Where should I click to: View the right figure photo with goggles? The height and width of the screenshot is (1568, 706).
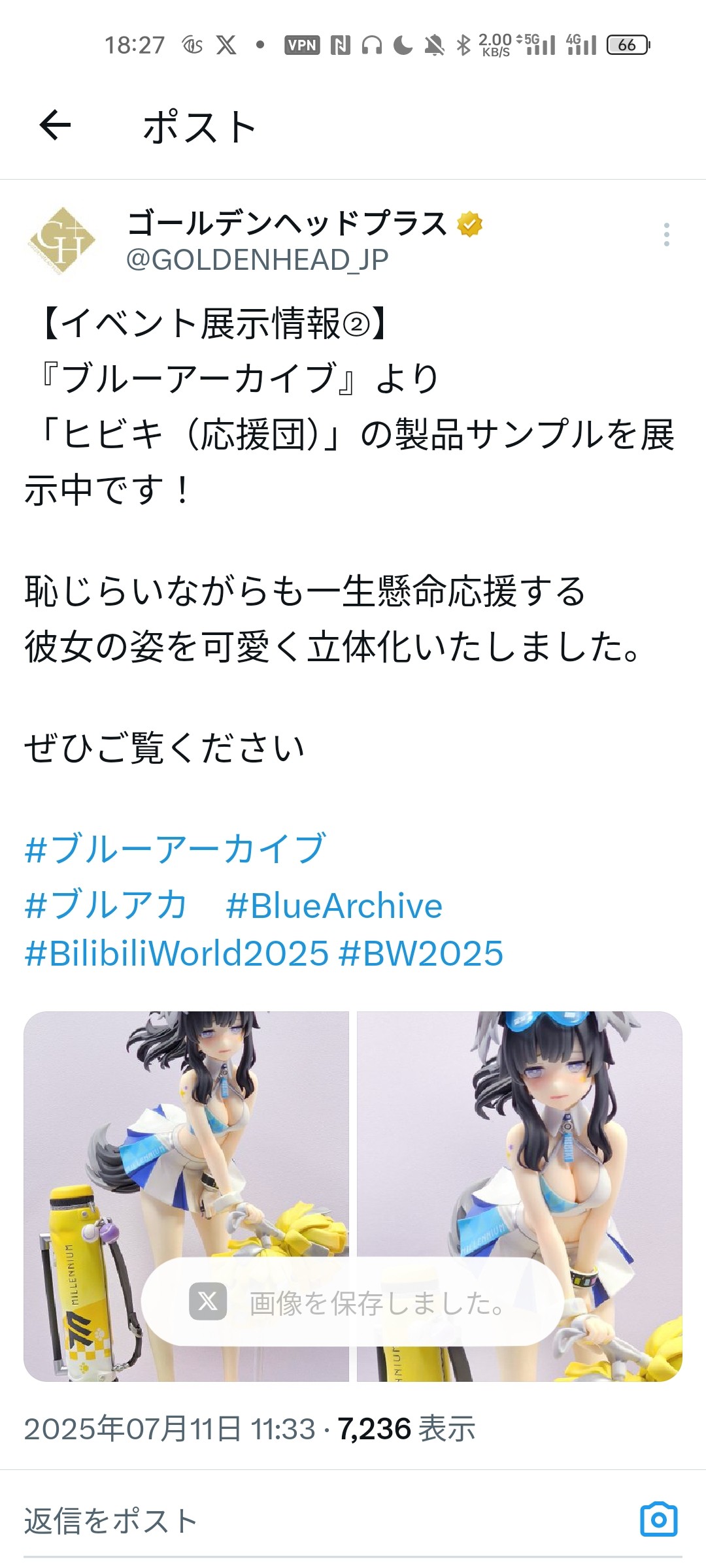tap(520, 1196)
